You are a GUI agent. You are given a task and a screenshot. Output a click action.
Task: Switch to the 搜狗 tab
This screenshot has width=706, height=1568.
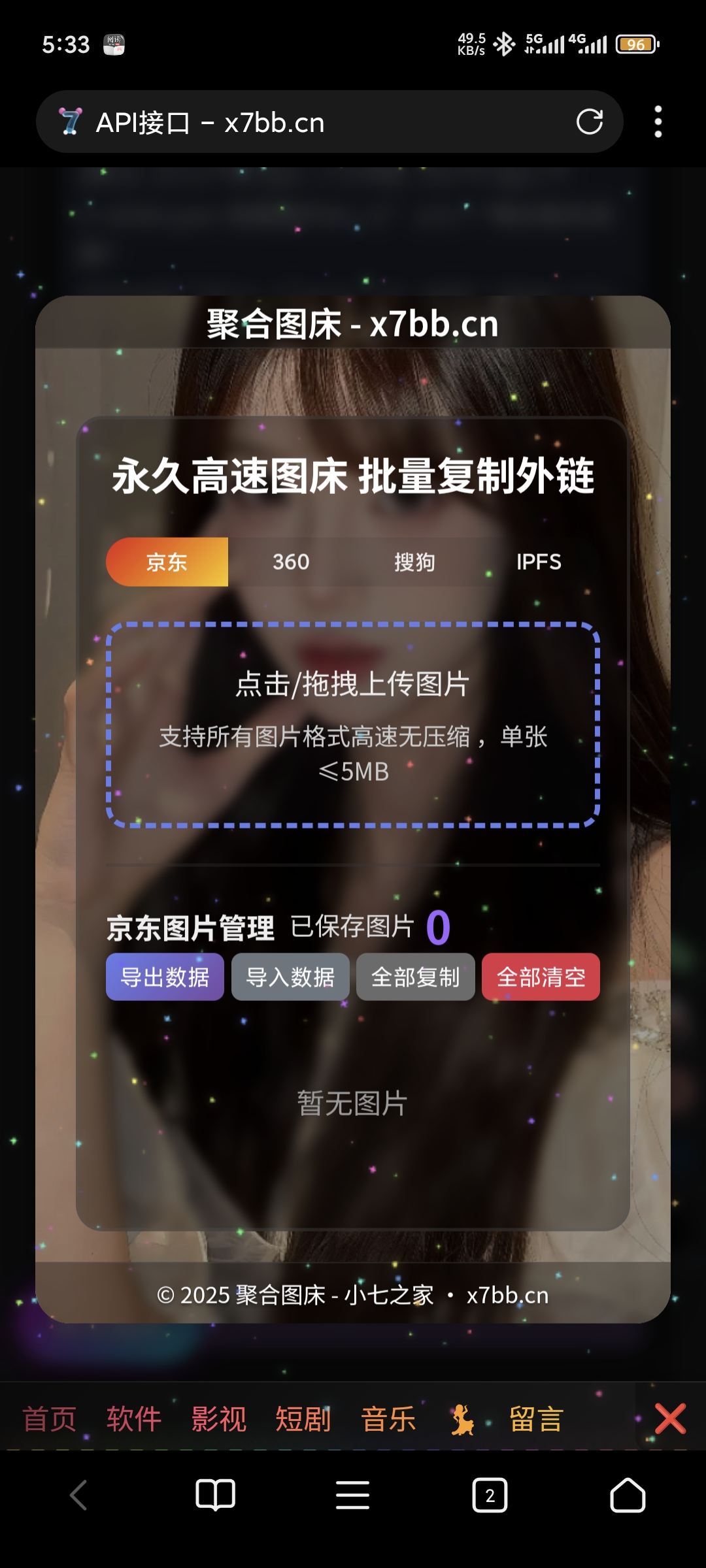(414, 562)
